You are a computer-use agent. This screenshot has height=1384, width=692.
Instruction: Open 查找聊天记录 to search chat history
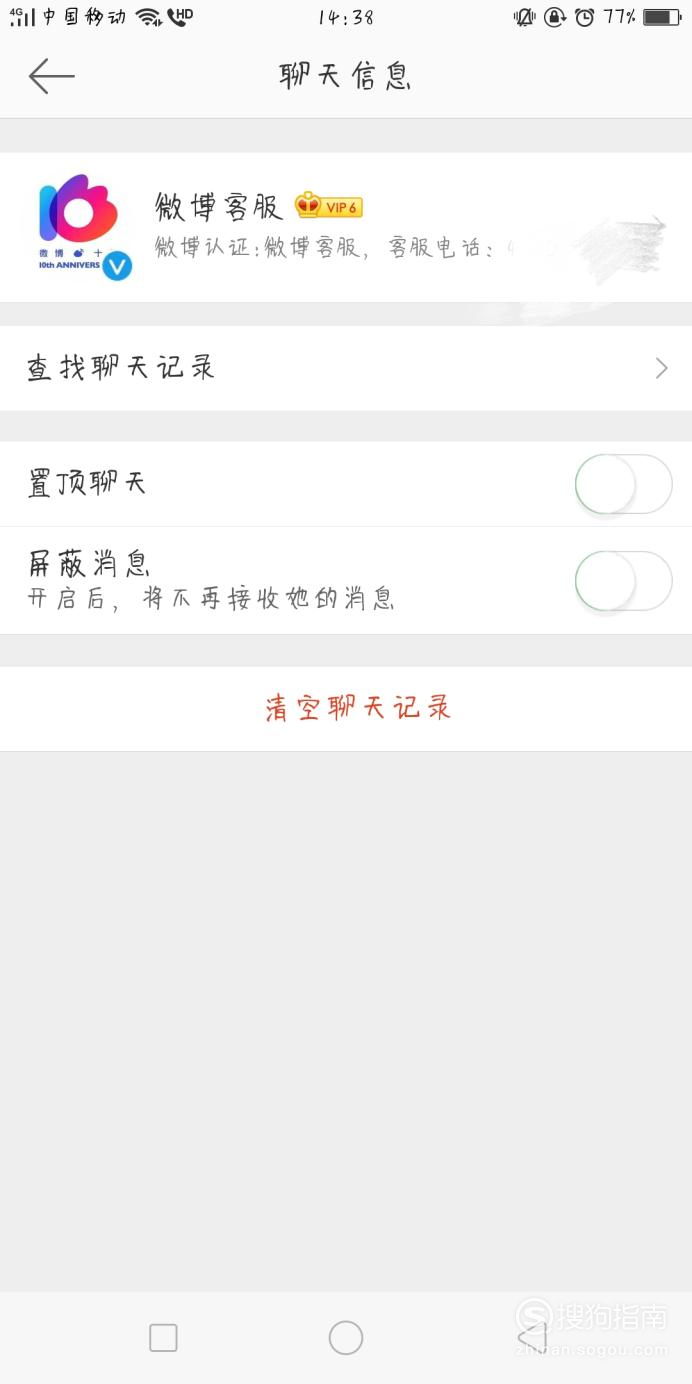click(346, 368)
